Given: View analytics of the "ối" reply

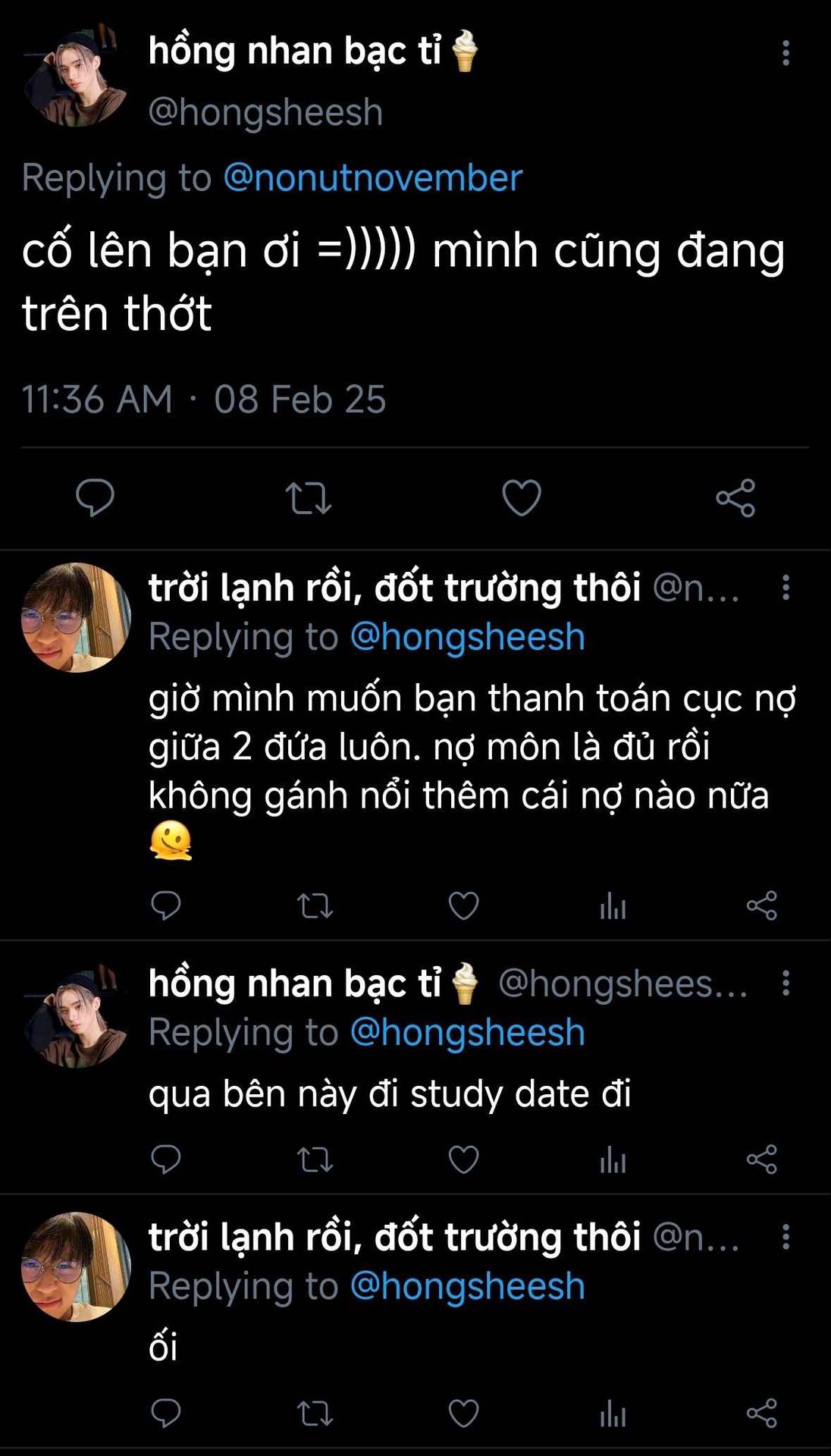Looking at the screenshot, I should click(x=613, y=1414).
